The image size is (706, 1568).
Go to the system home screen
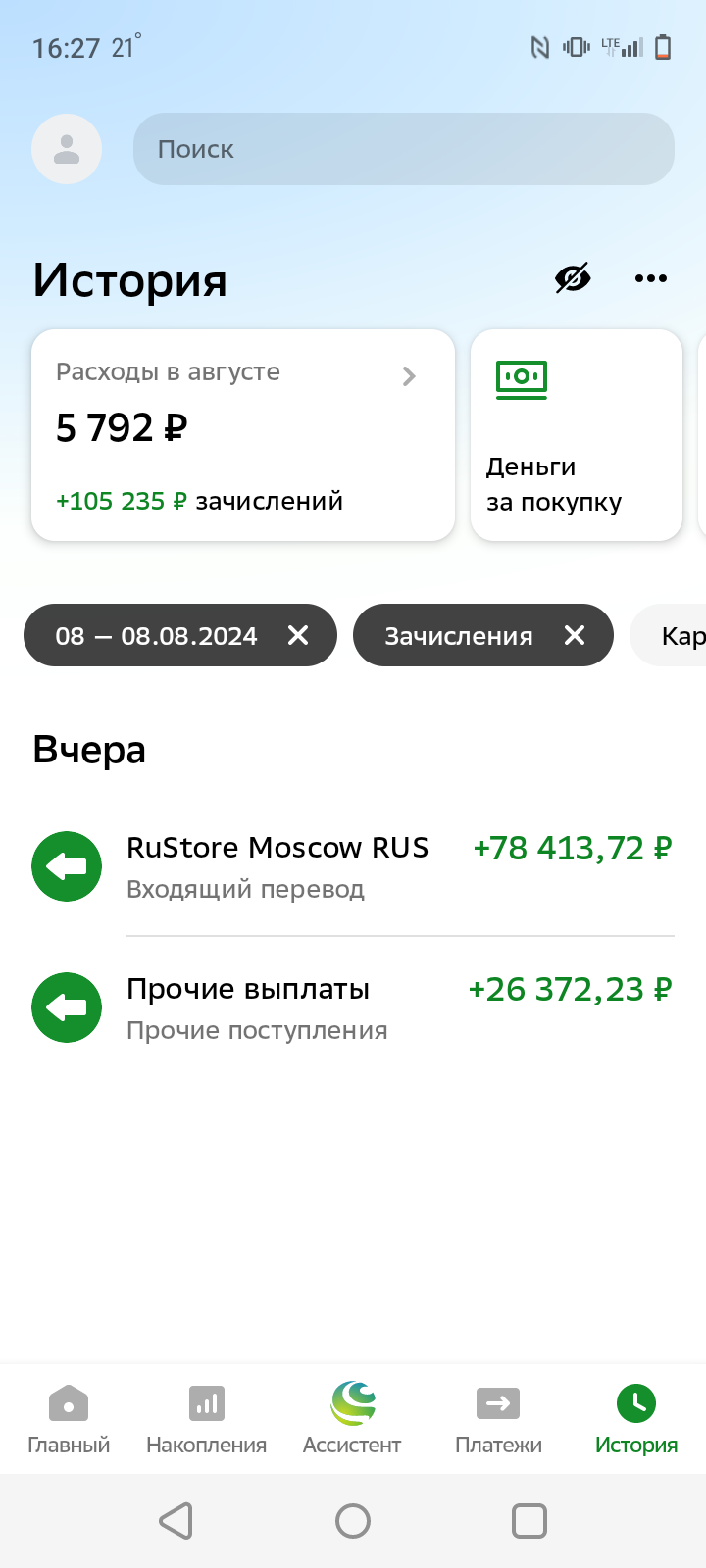click(353, 1521)
